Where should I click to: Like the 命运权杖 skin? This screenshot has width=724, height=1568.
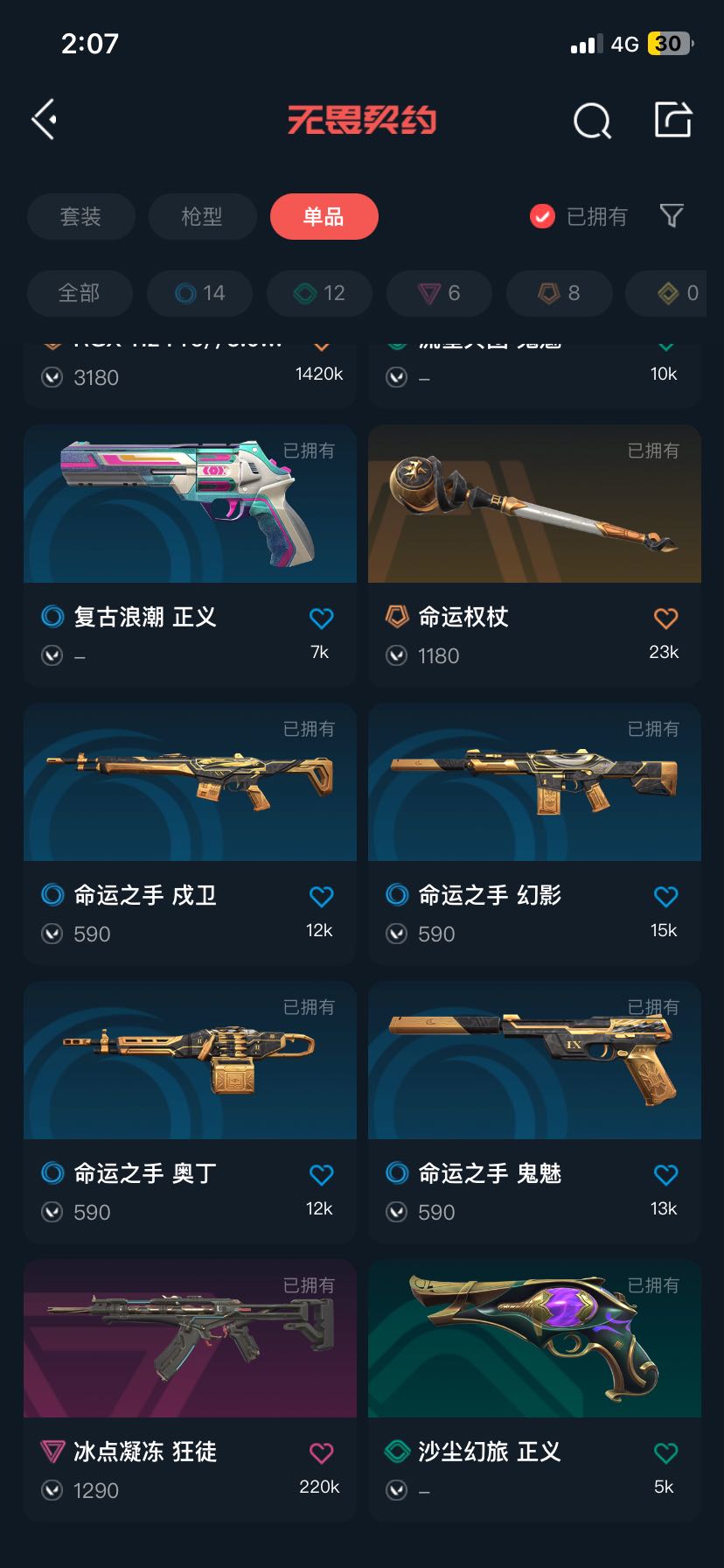tap(665, 619)
